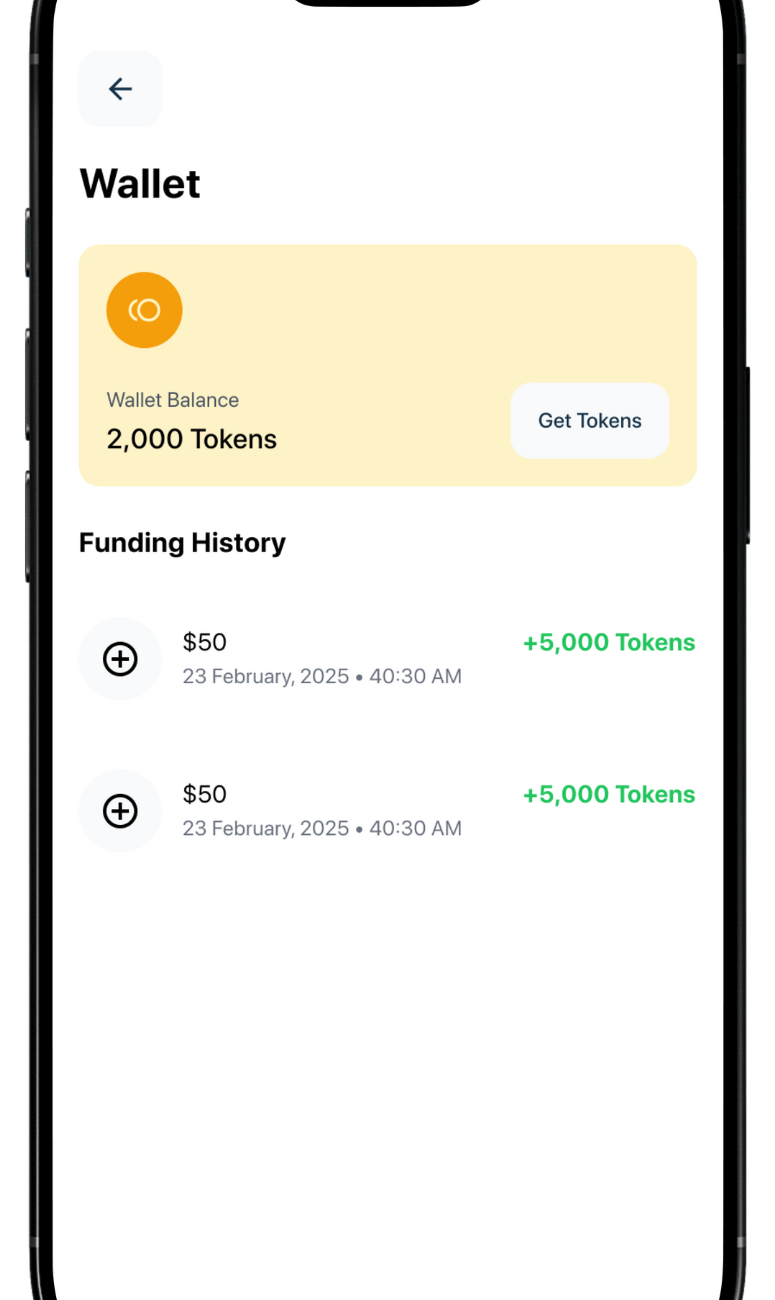Viewport: 775px width, 1300px height.
Task: Tap the Get Tokens button
Action: click(x=589, y=421)
